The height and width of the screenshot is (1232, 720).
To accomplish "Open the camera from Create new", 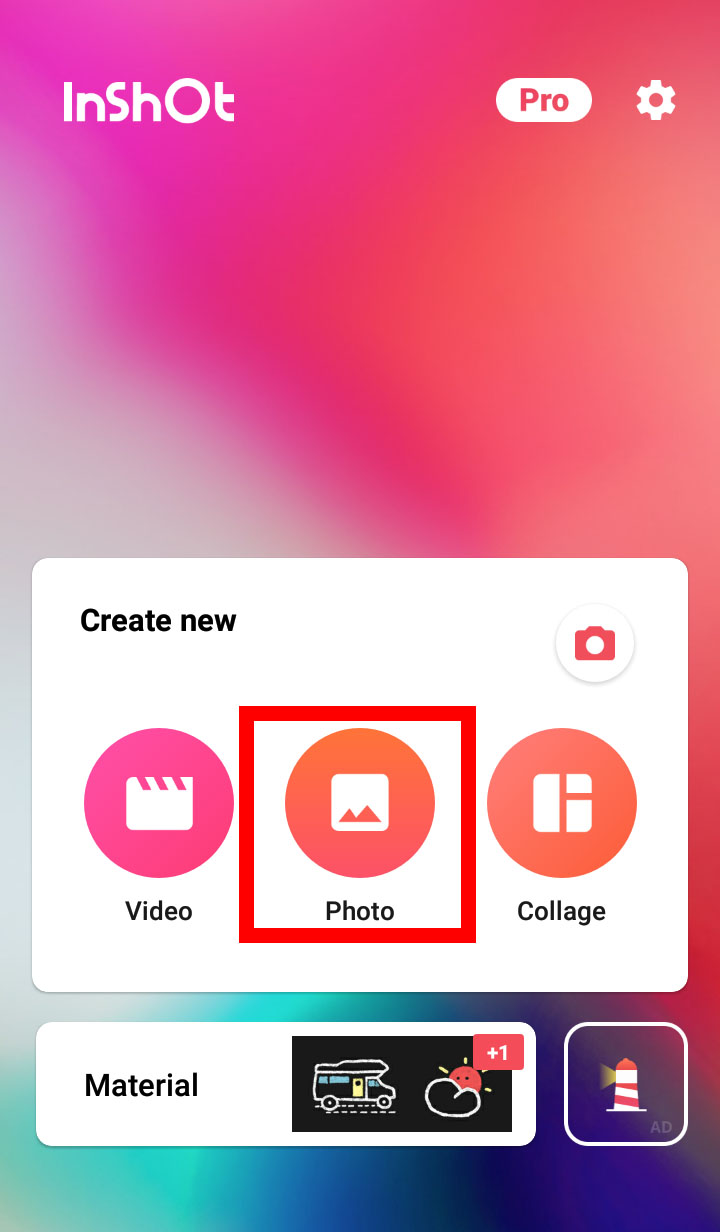I will click(595, 644).
